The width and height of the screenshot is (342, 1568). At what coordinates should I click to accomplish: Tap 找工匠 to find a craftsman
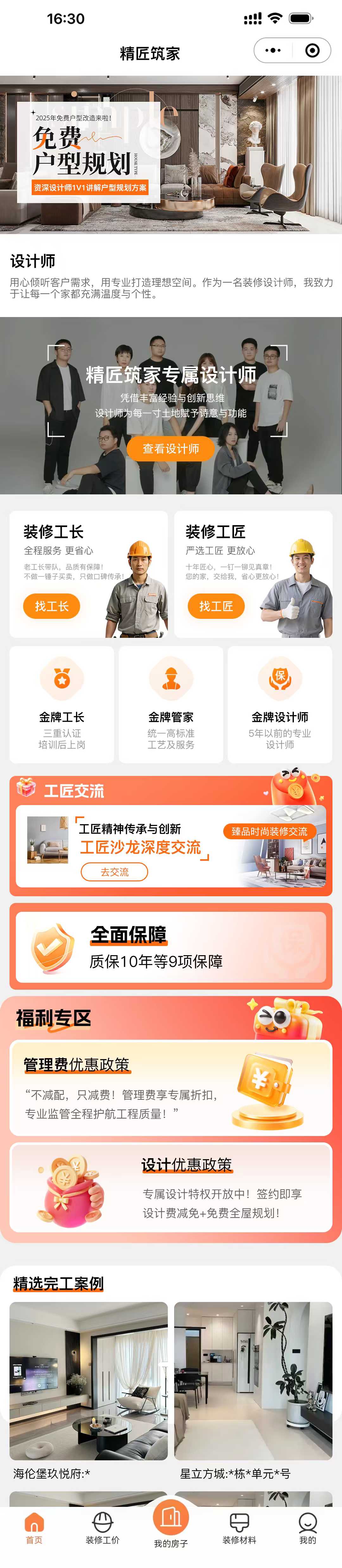tap(216, 606)
